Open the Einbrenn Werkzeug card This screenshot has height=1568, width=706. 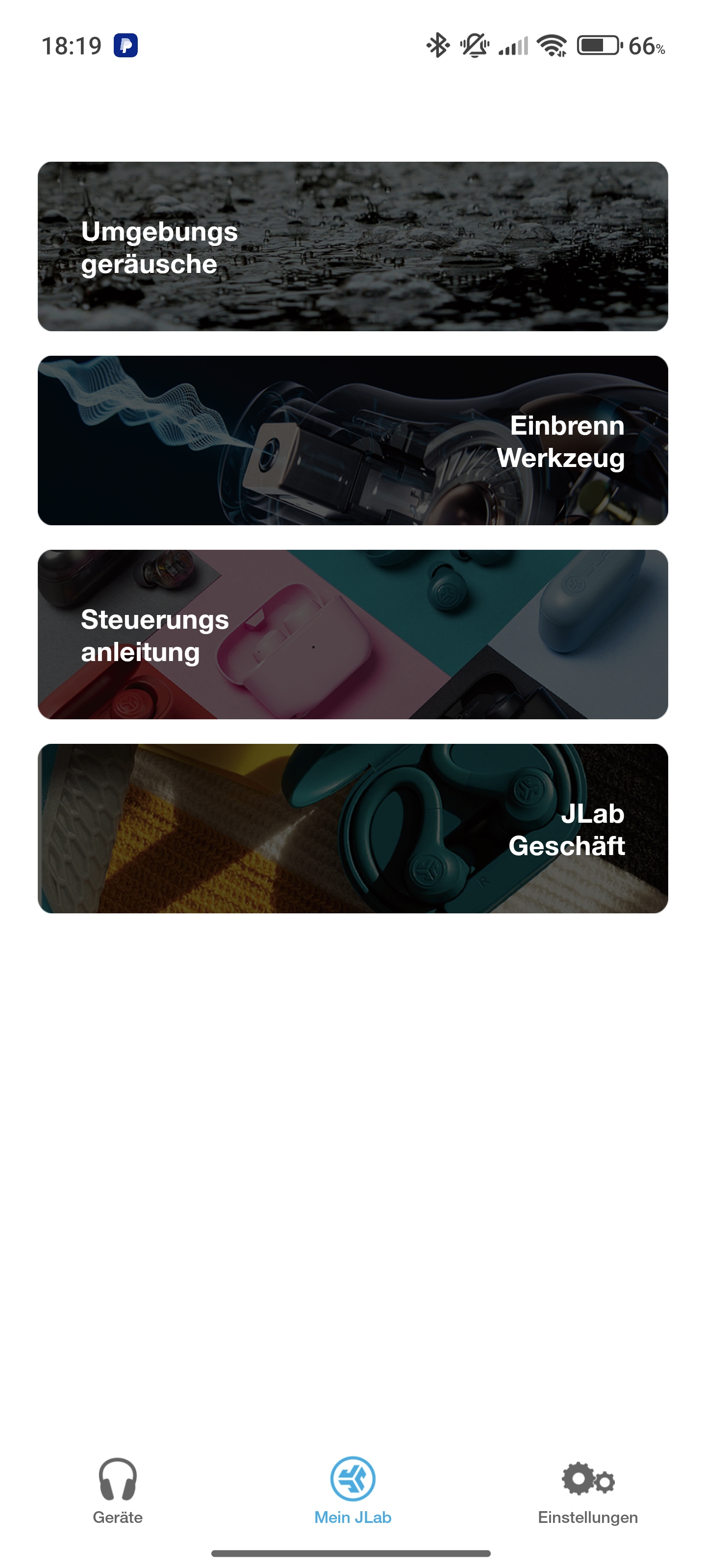tap(353, 440)
